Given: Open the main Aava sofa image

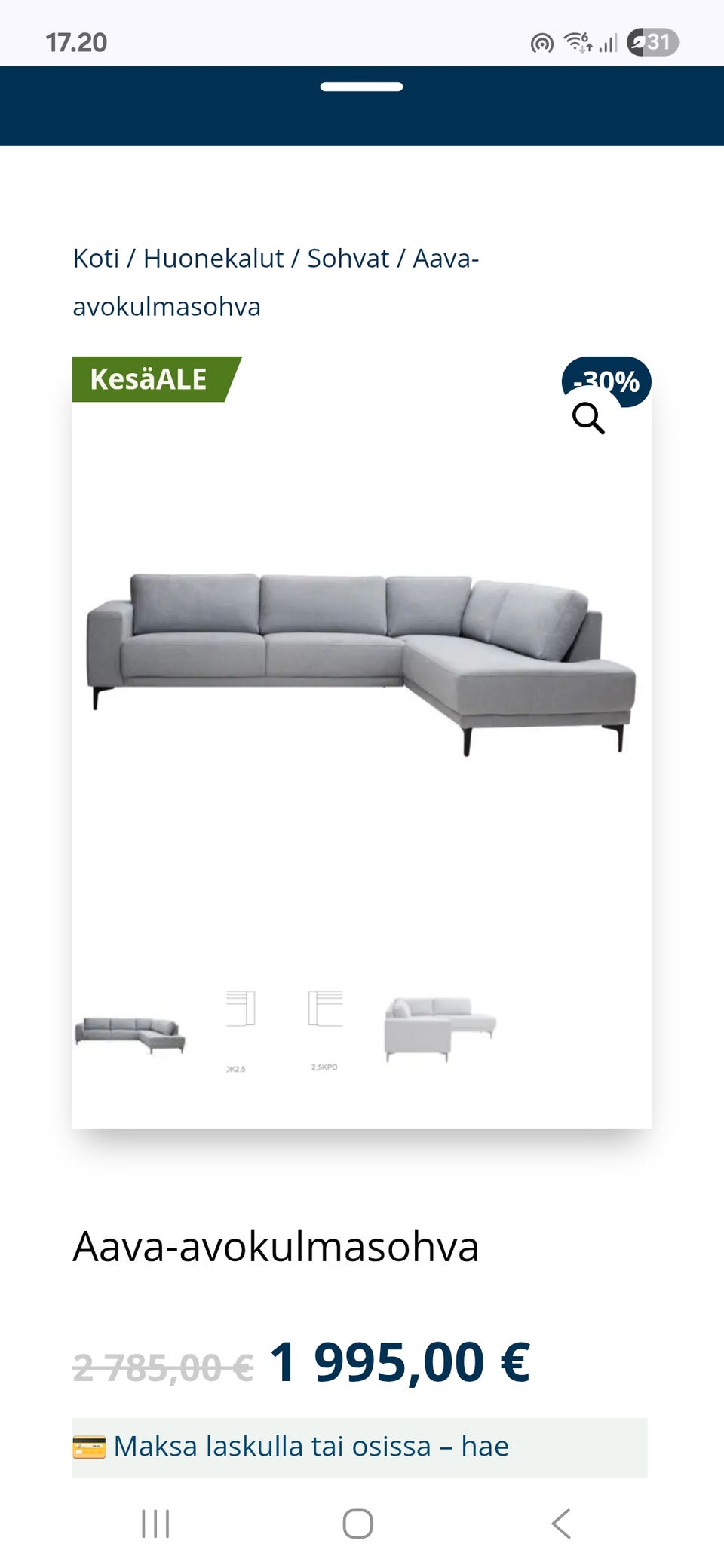Looking at the screenshot, I should (x=361, y=663).
